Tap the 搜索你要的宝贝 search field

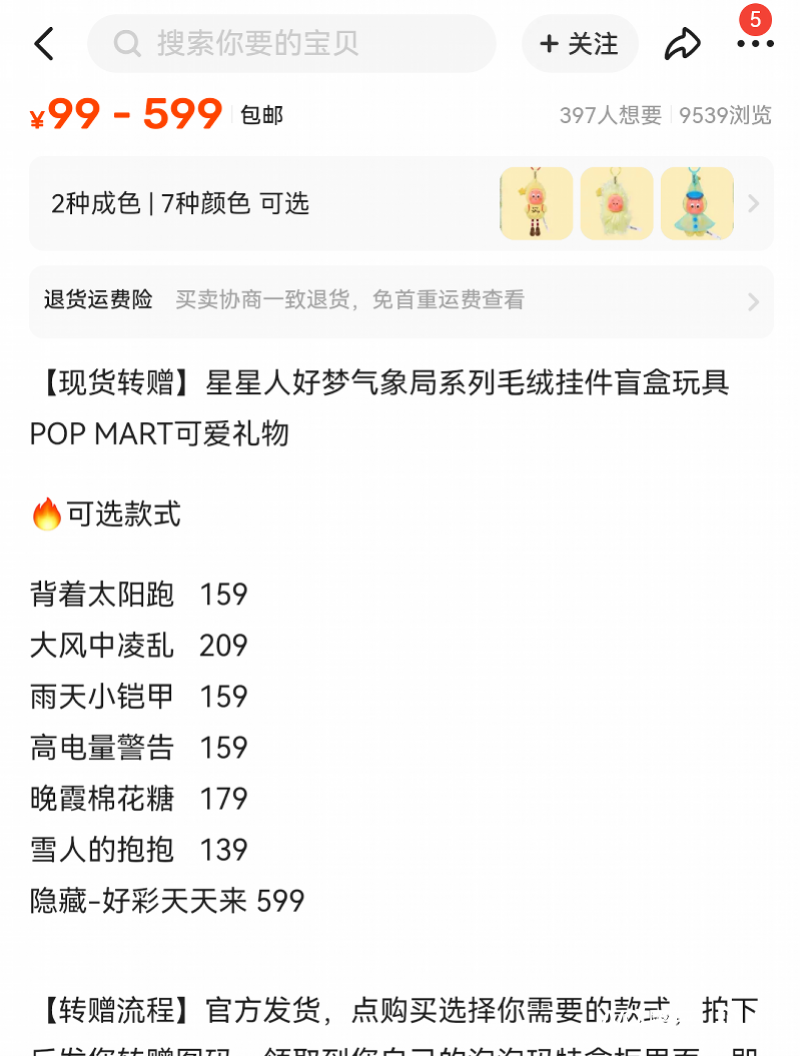coord(290,44)
